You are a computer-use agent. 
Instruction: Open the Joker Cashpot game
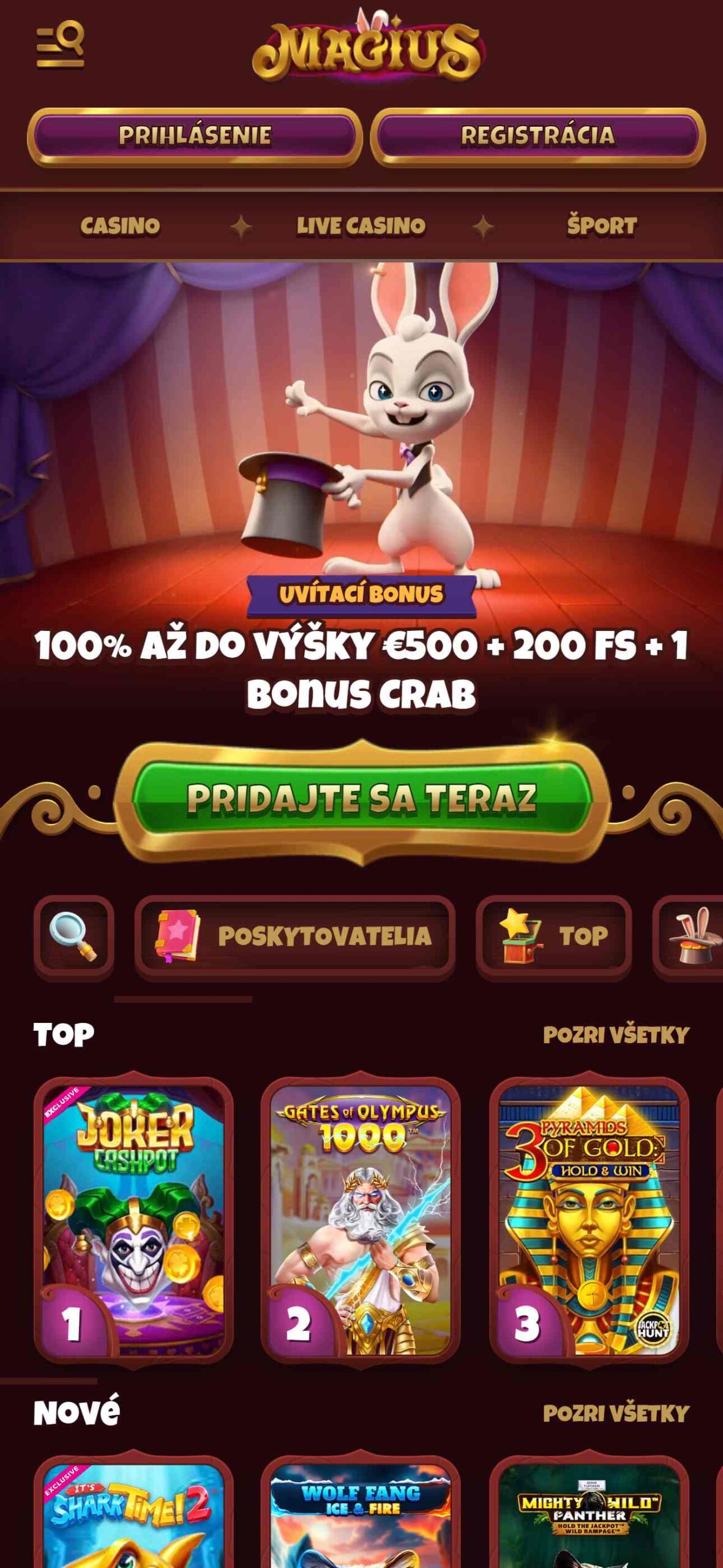[133, 1219]
